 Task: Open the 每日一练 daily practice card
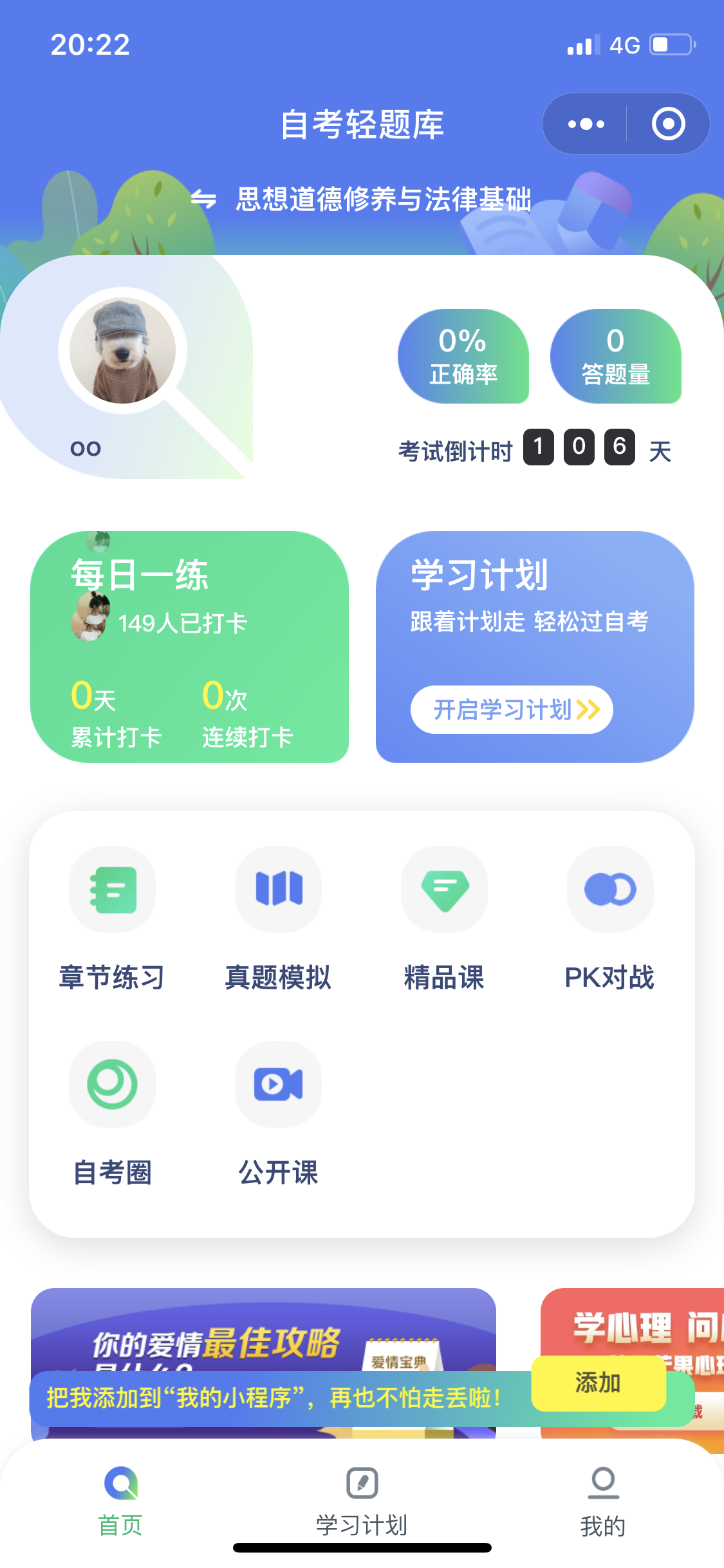(189, 646)
